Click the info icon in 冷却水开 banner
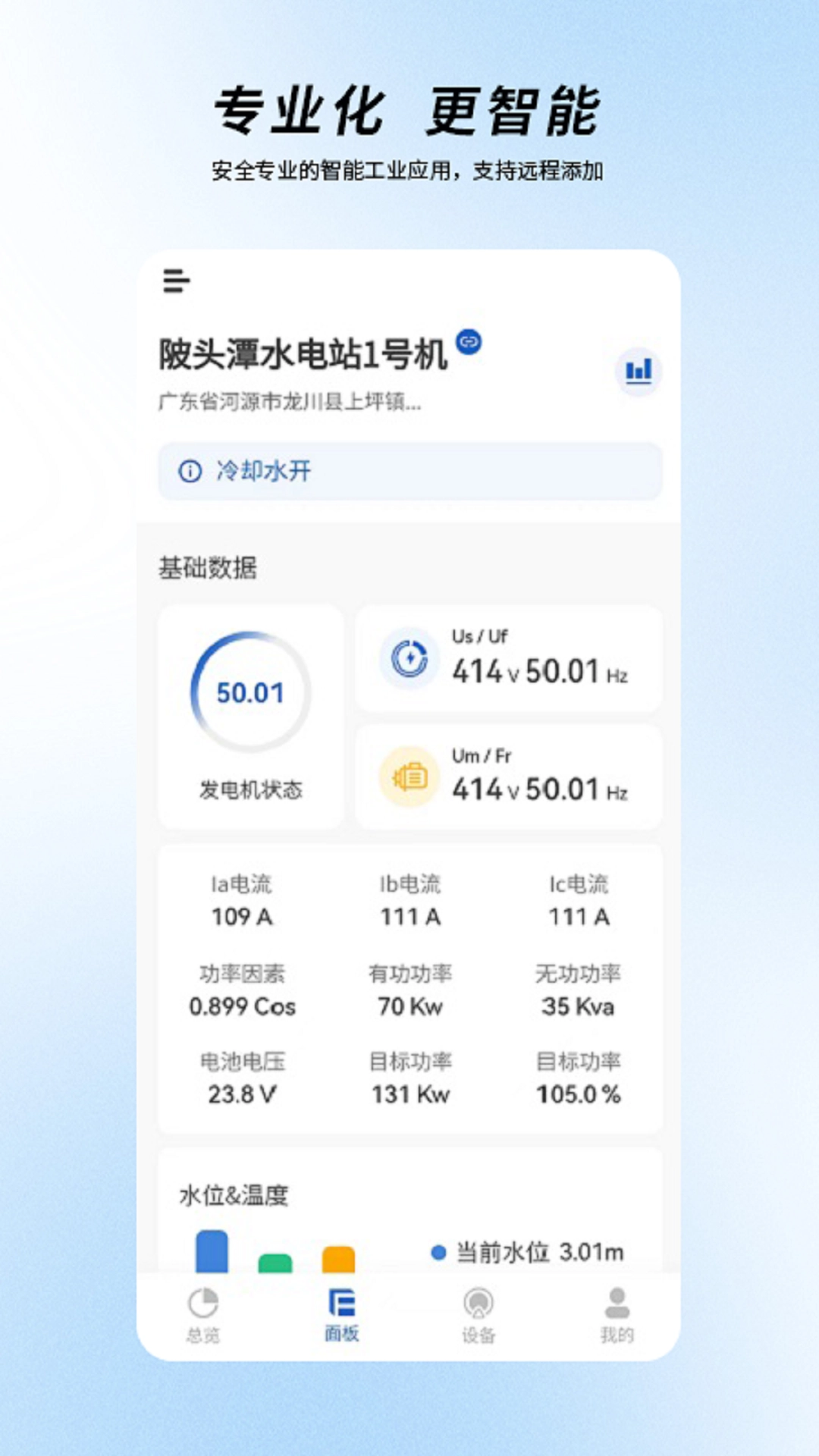 coord(189,472)
